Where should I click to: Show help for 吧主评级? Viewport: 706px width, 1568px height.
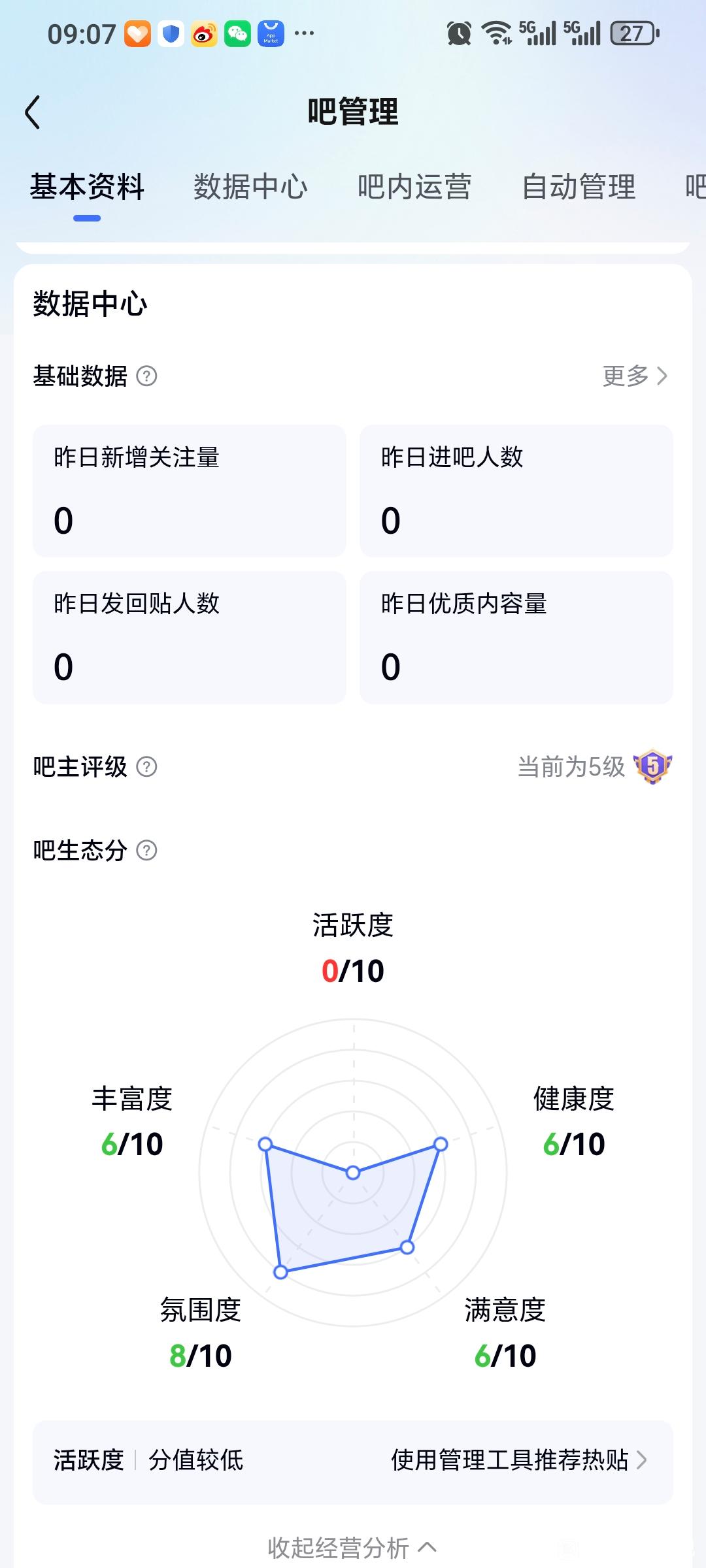point(146,767)
